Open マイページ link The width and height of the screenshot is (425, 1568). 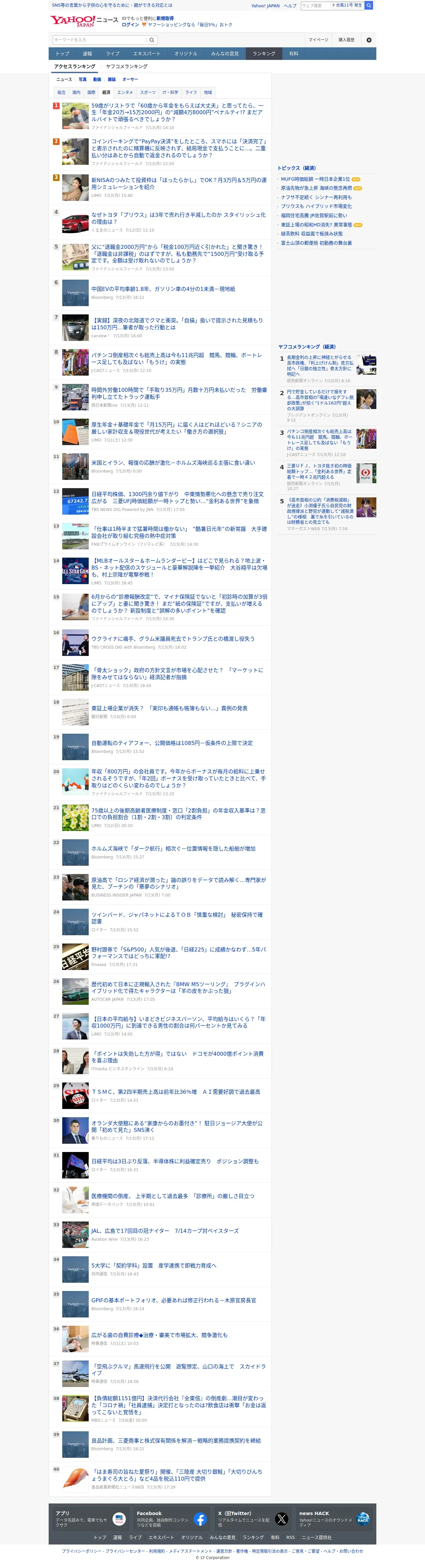tap(318, 40)
